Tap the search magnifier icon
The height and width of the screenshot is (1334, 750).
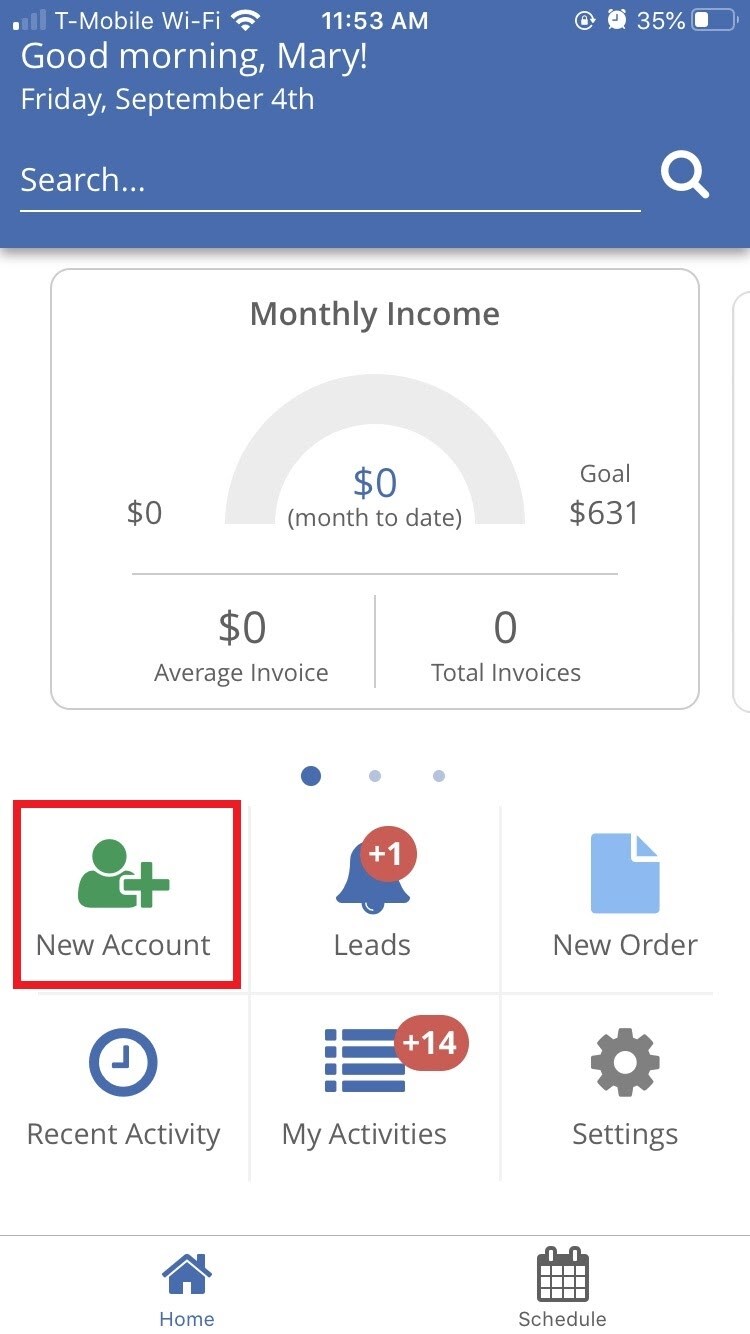coord(685,177)
